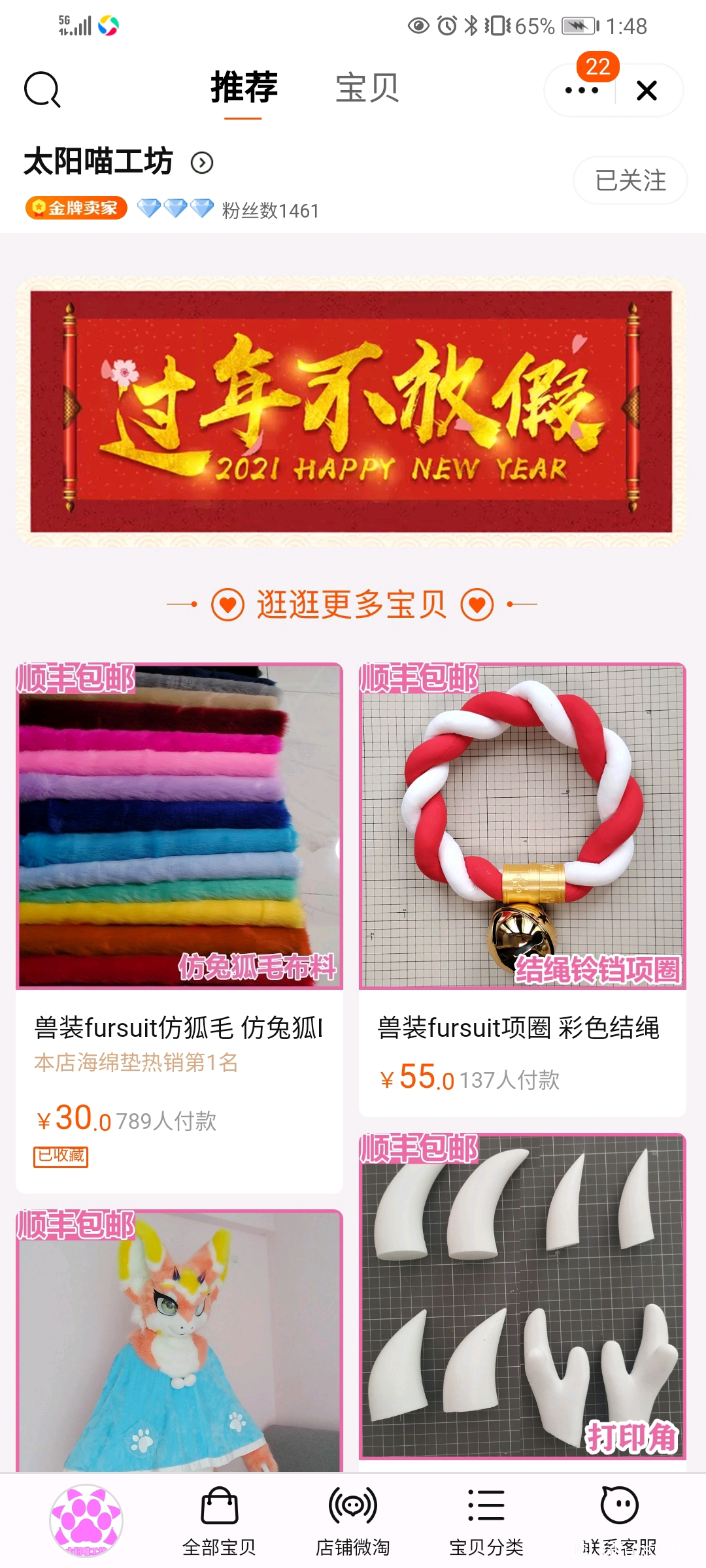Go to shop home via paw logo

click(x=86, y=1521)
